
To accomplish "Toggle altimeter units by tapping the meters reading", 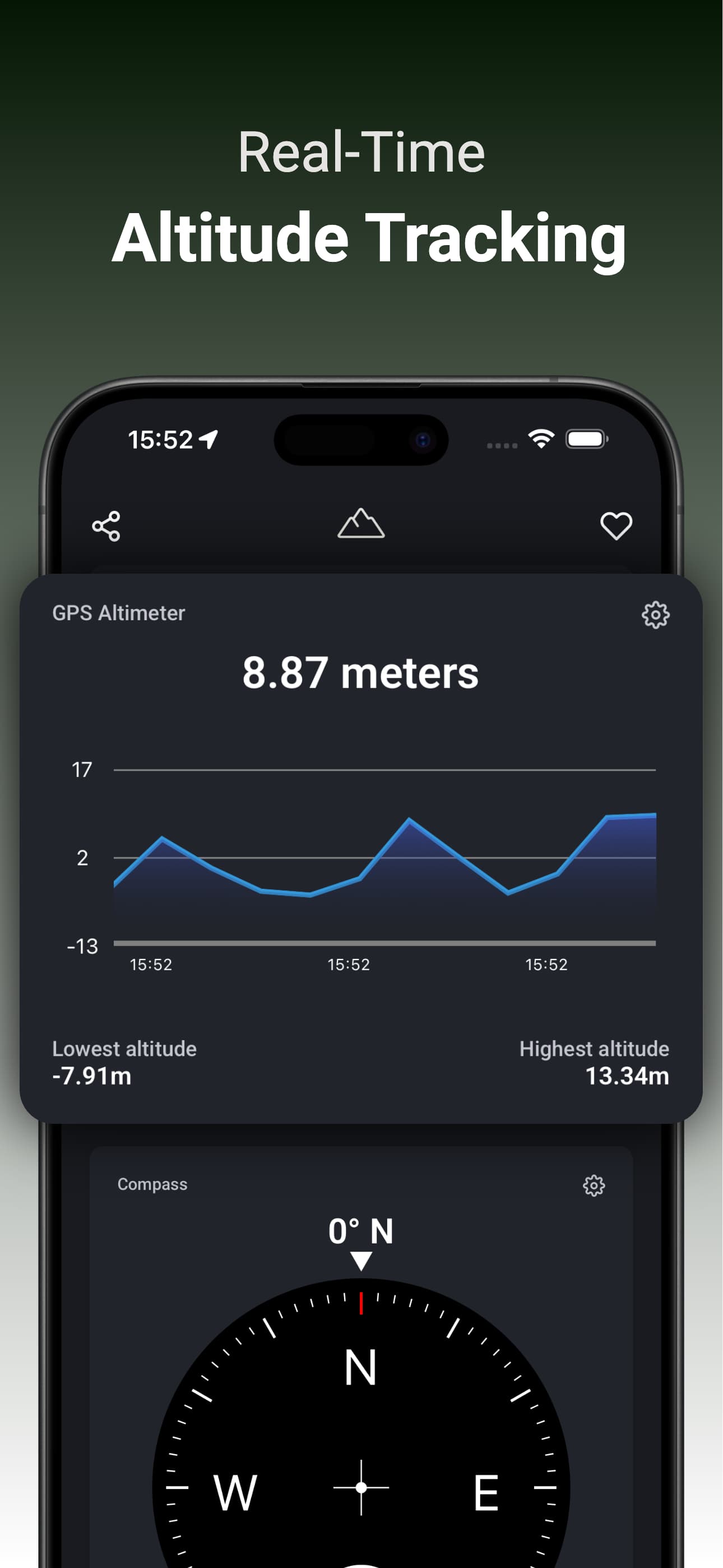I will (360, 672).
